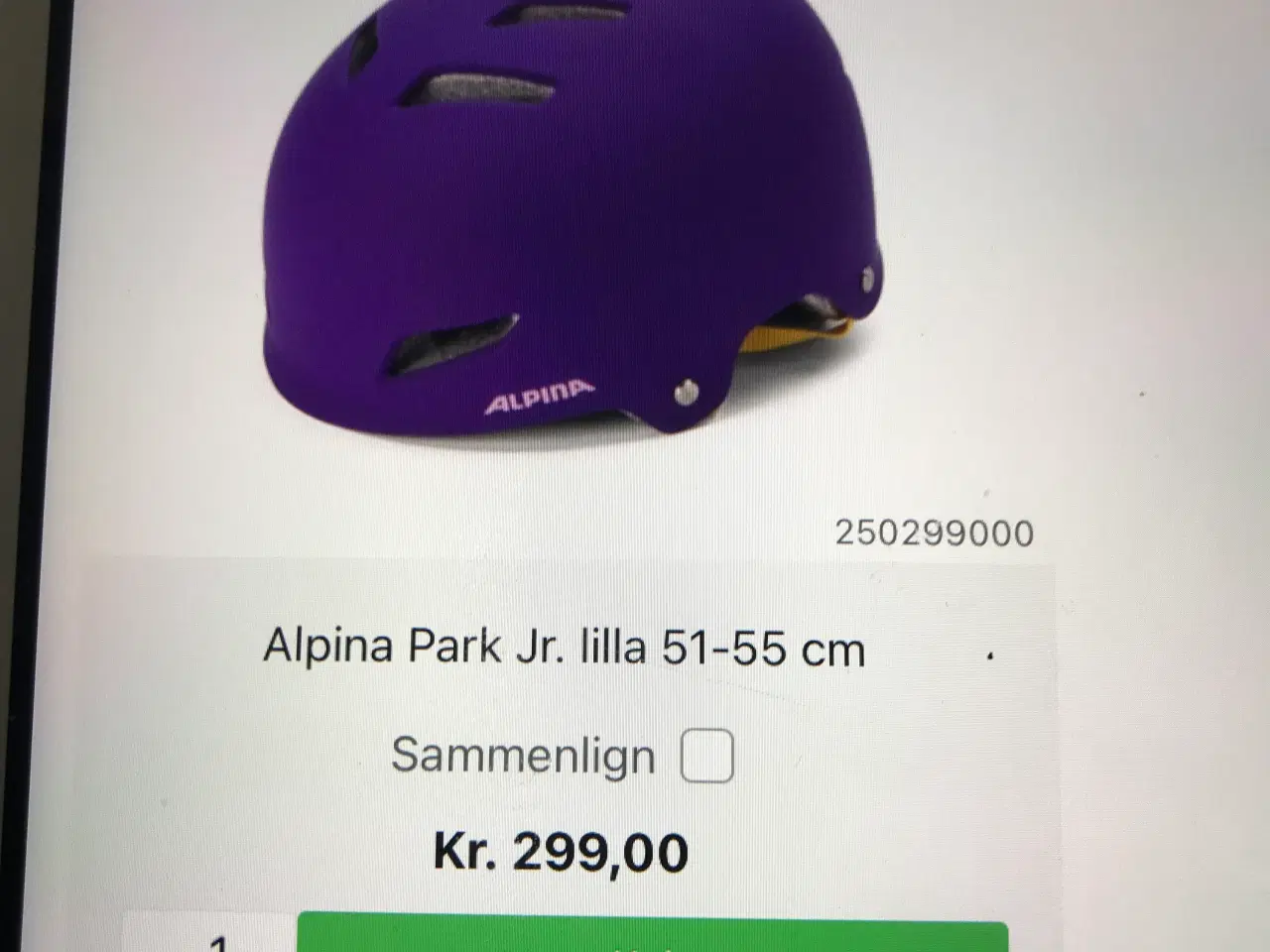Tap the green add-to-cart button
The width and height of the screenshot is (1270, 952).
652,936
